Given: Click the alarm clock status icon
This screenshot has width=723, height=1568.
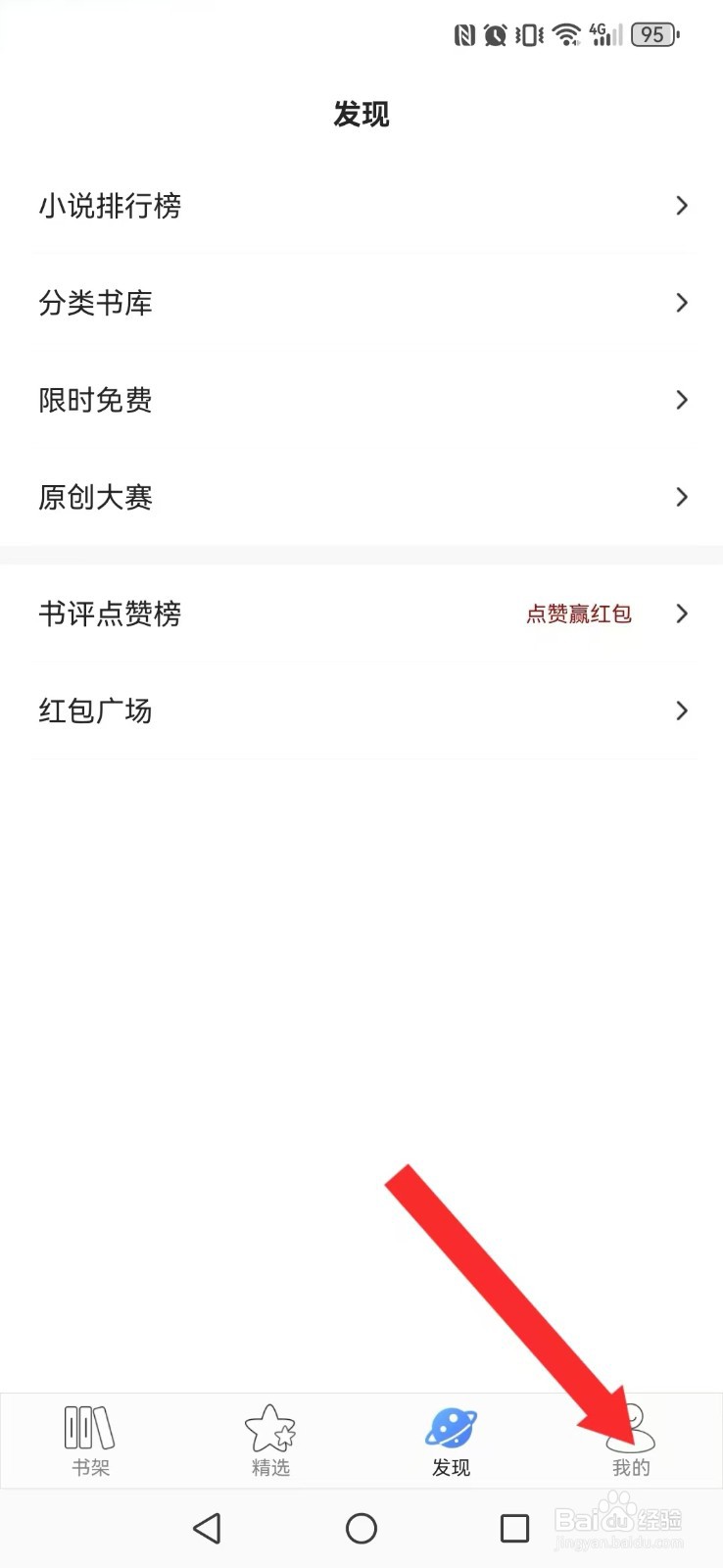Looking at the screenshot, I should (493, 34).
